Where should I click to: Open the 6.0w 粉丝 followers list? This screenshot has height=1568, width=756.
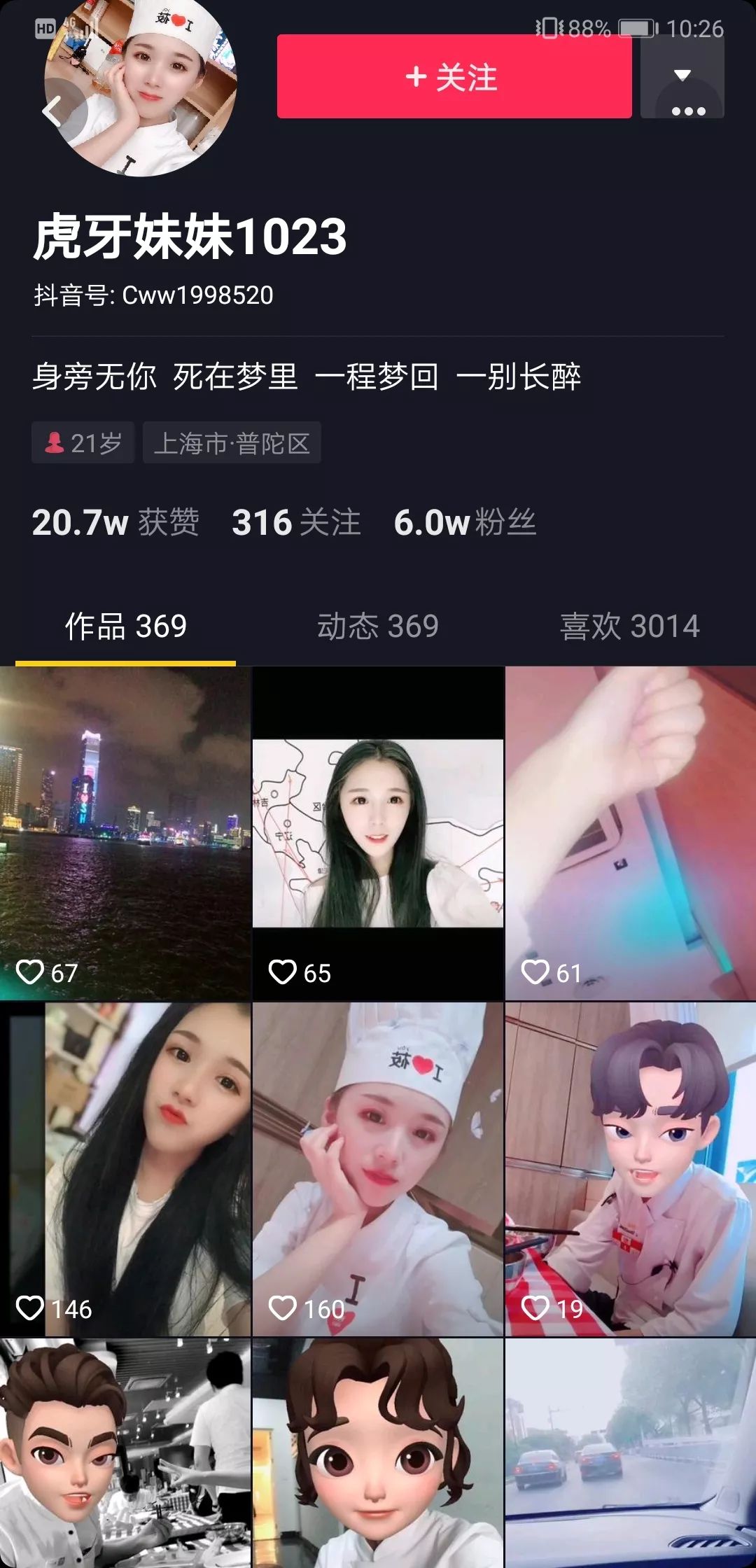[465, 522]
